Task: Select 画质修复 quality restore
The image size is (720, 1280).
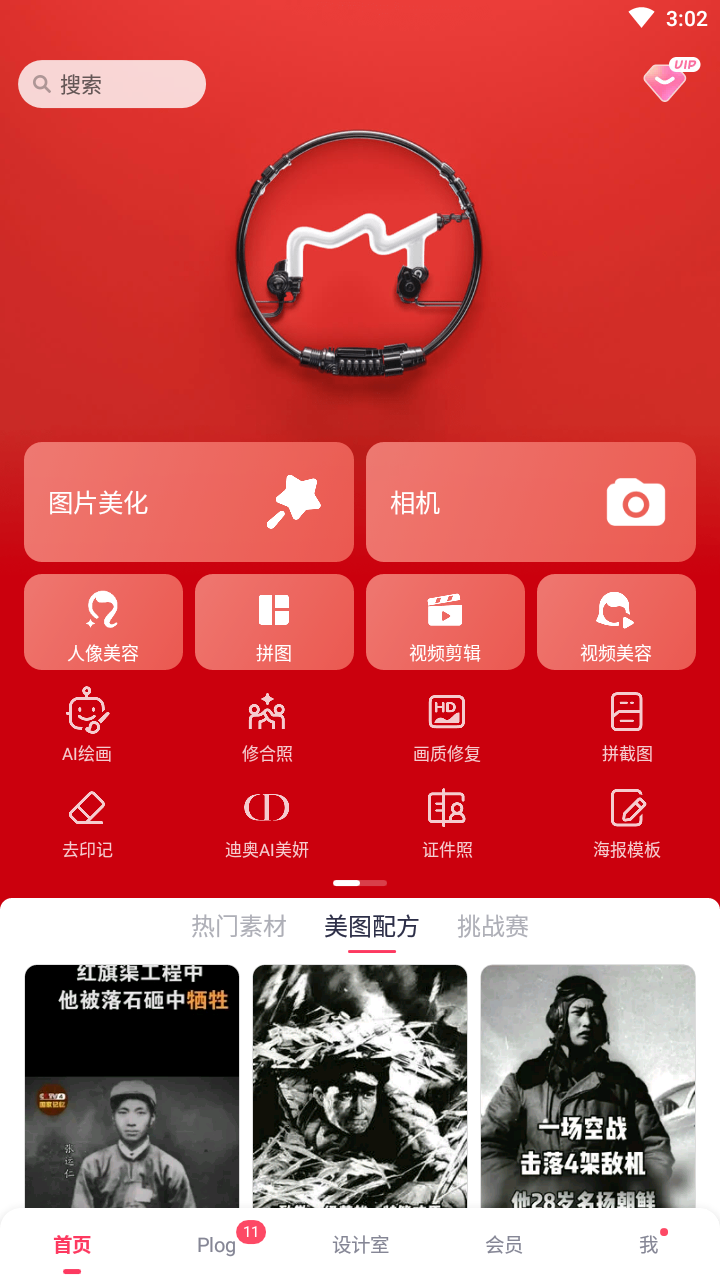Action: click(447, 726)
